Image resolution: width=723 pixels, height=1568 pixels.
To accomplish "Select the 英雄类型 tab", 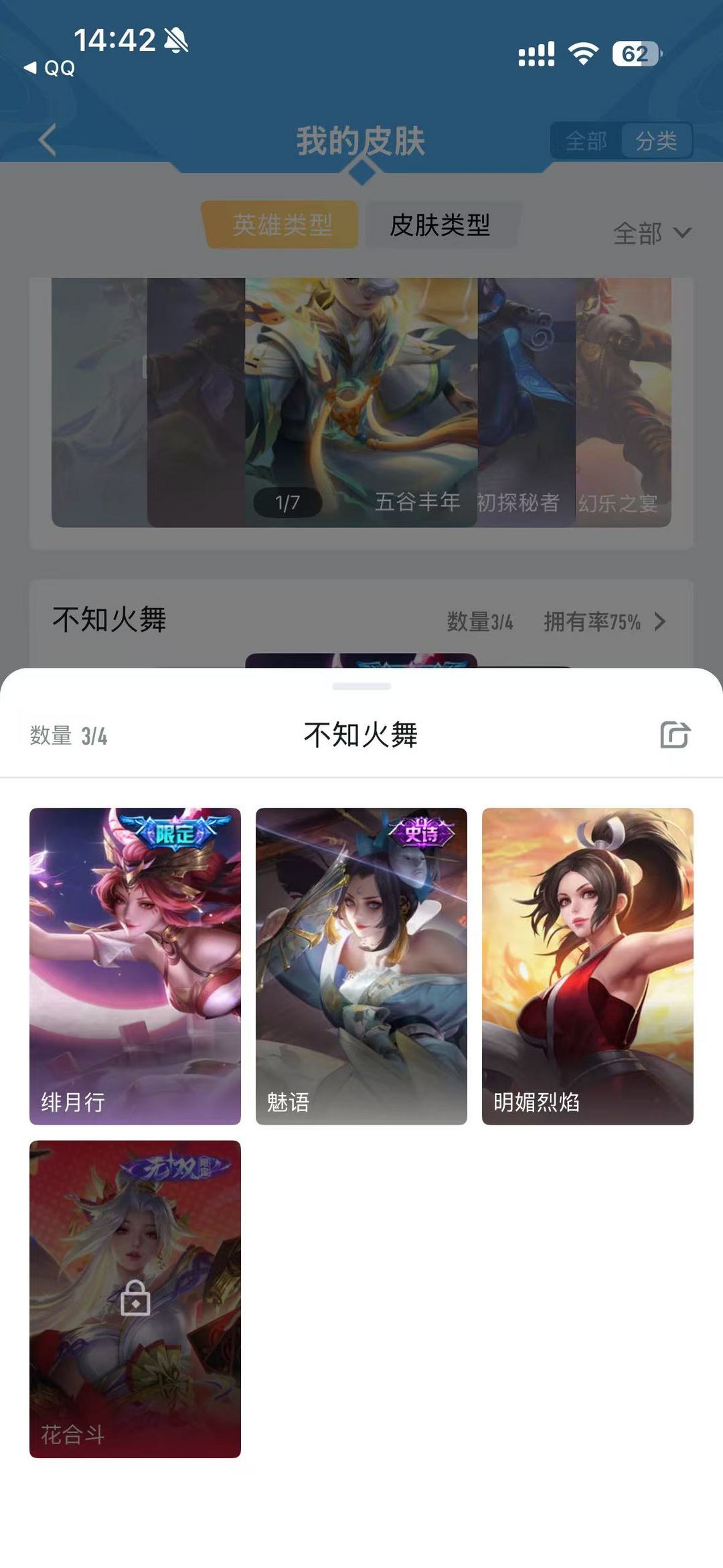I will pos(281,226).
